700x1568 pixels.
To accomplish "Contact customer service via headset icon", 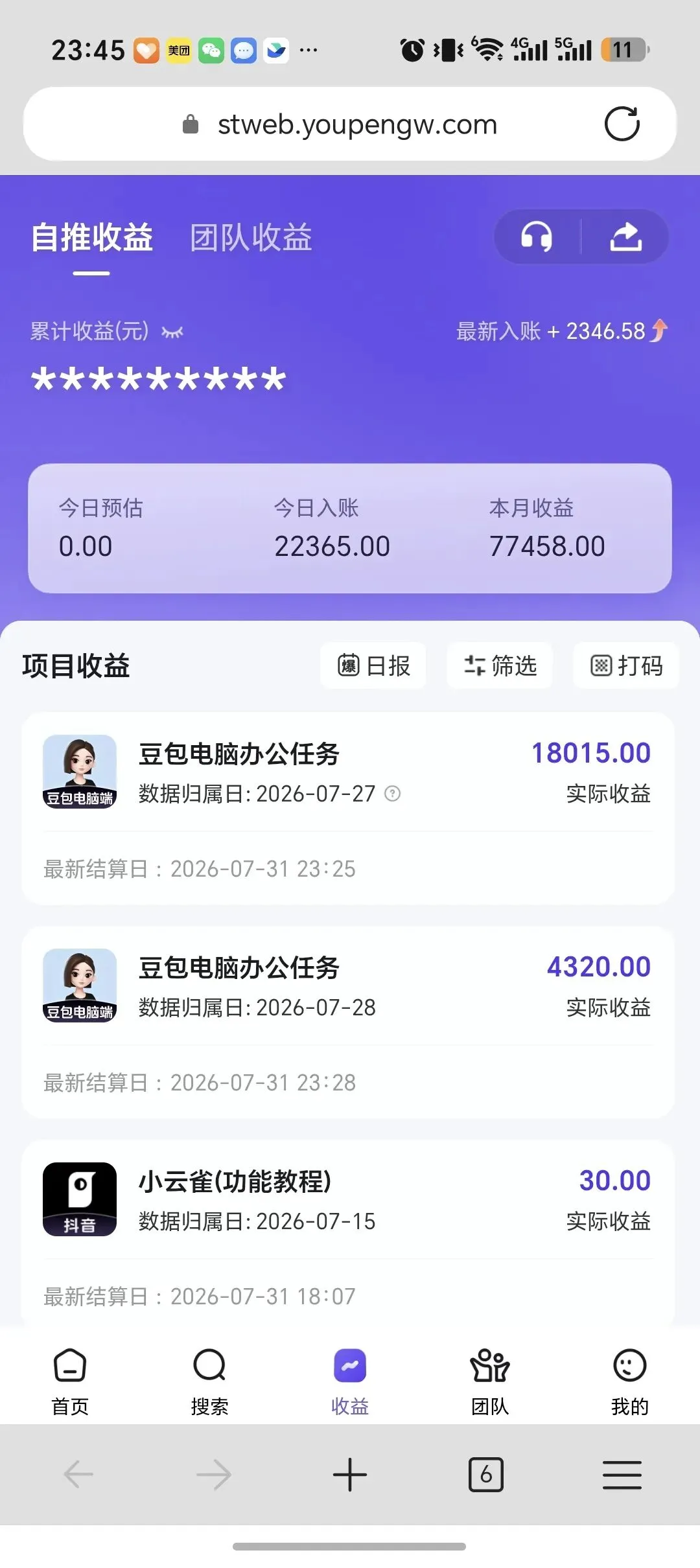I will [x=537, y=236].
